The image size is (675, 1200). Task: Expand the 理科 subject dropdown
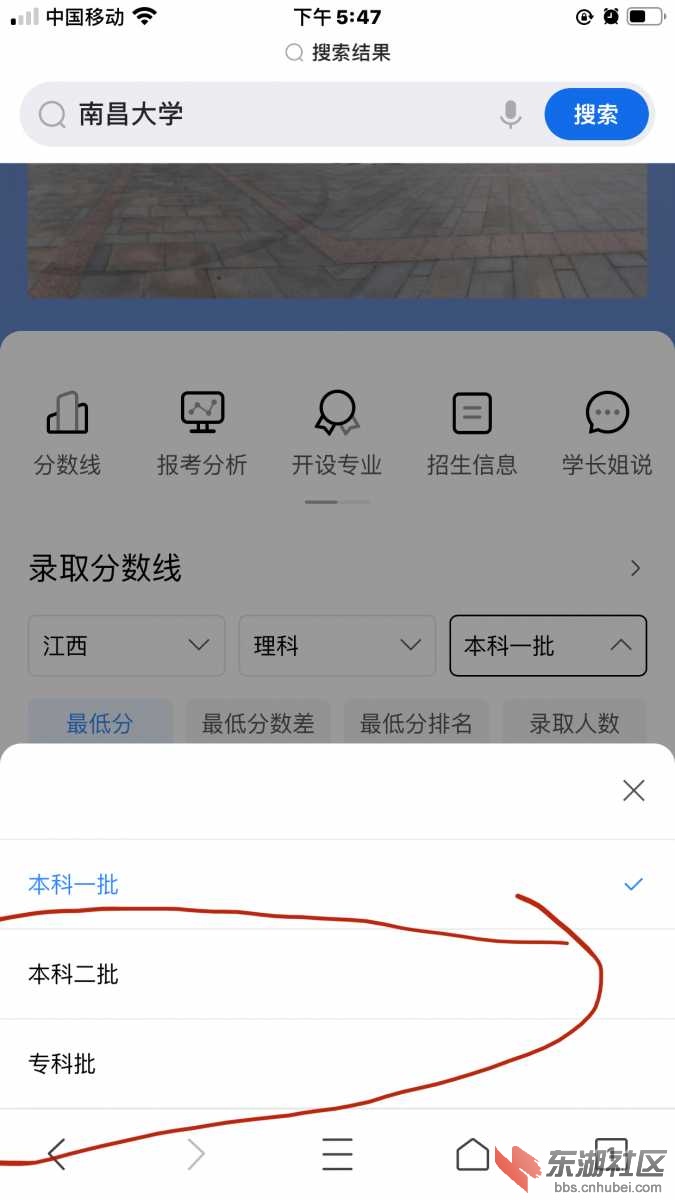pos(337,645)
